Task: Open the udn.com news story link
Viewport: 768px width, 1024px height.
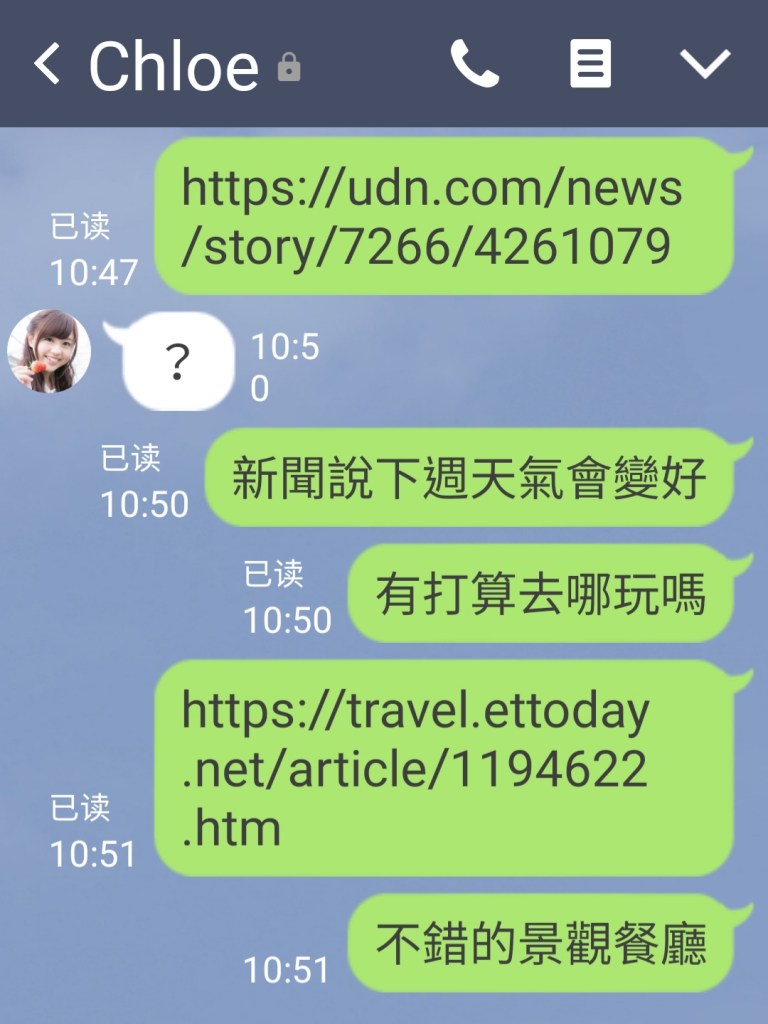Action: click(x=431, y=217)
